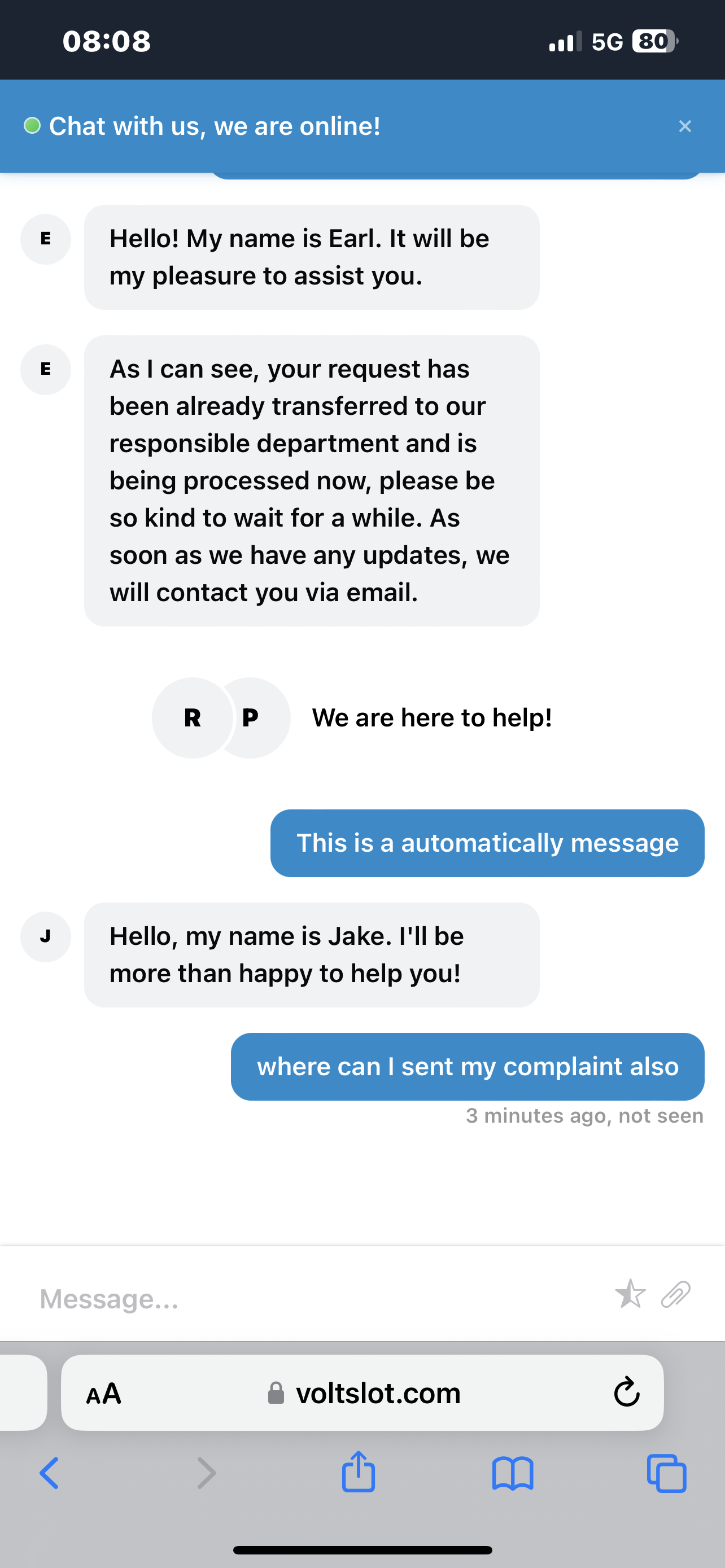Viewport: 725px width, 1568px height.
Task: Close the chat widget
Action: click(x=684, y=126)
